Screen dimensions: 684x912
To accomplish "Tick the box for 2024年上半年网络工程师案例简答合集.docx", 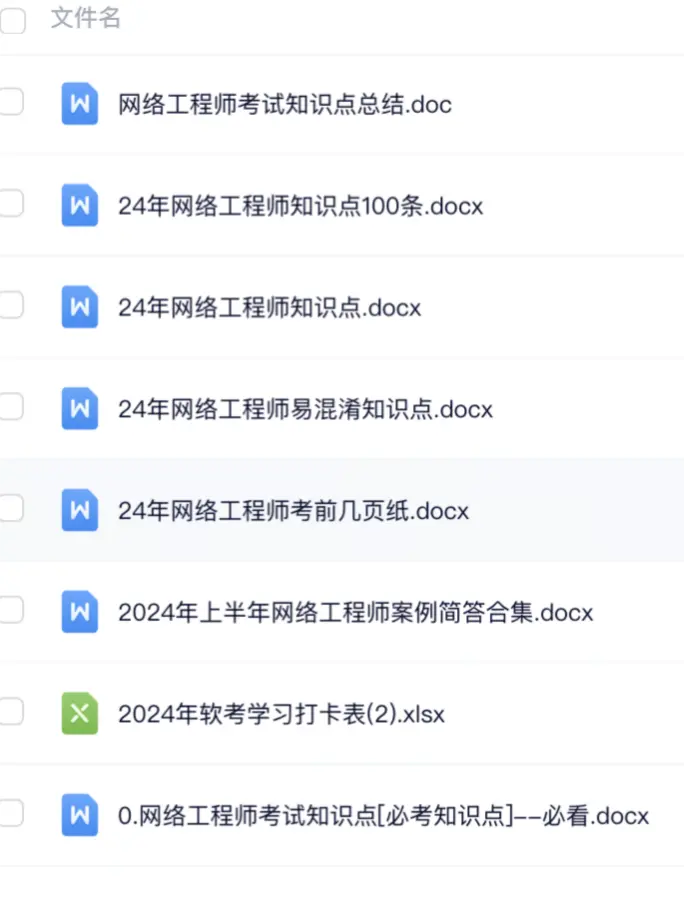I will tap(11, 609).
